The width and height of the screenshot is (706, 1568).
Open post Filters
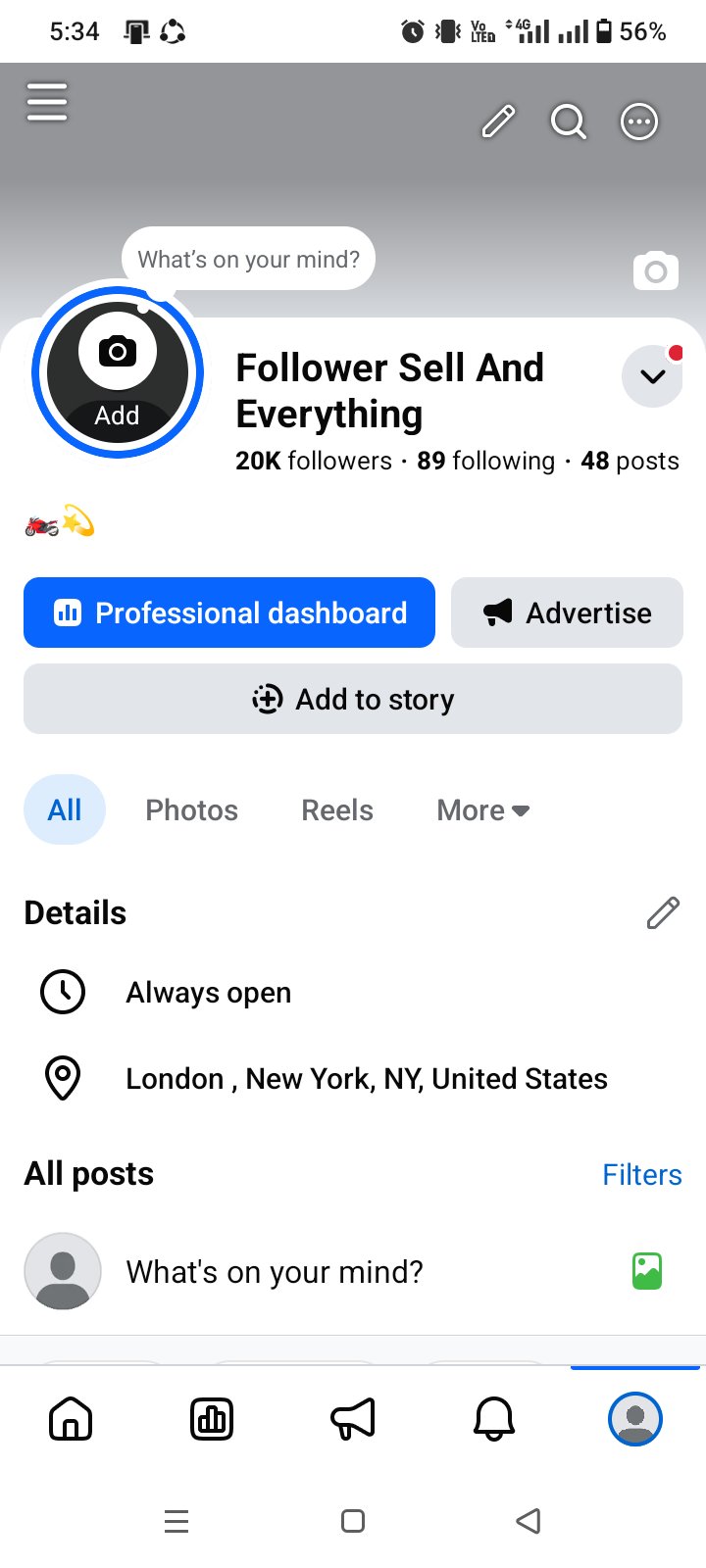click(x=642, y=1174)
